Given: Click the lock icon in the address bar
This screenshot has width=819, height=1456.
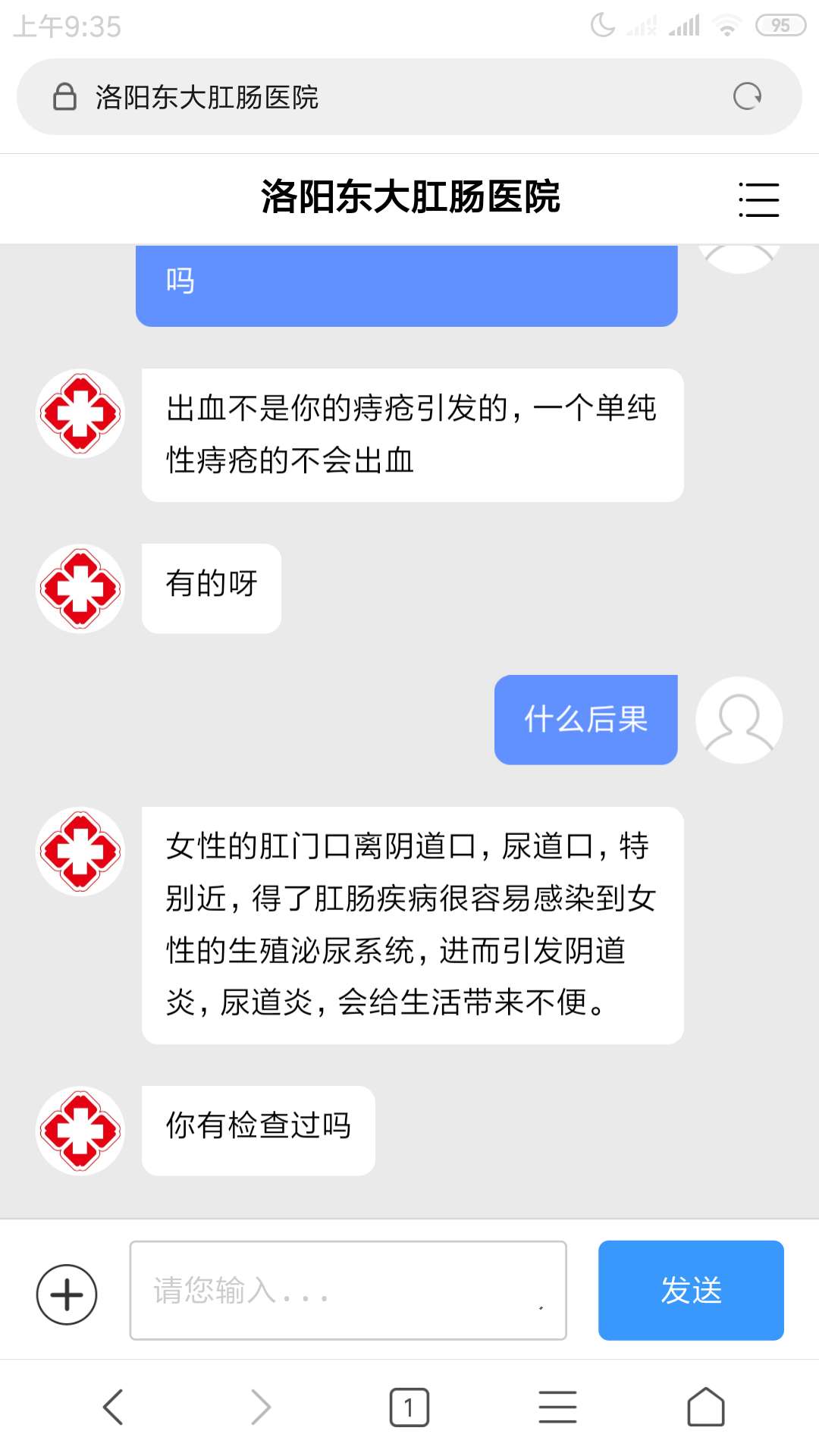Looking at the screenshot, I should coord(64,96).
